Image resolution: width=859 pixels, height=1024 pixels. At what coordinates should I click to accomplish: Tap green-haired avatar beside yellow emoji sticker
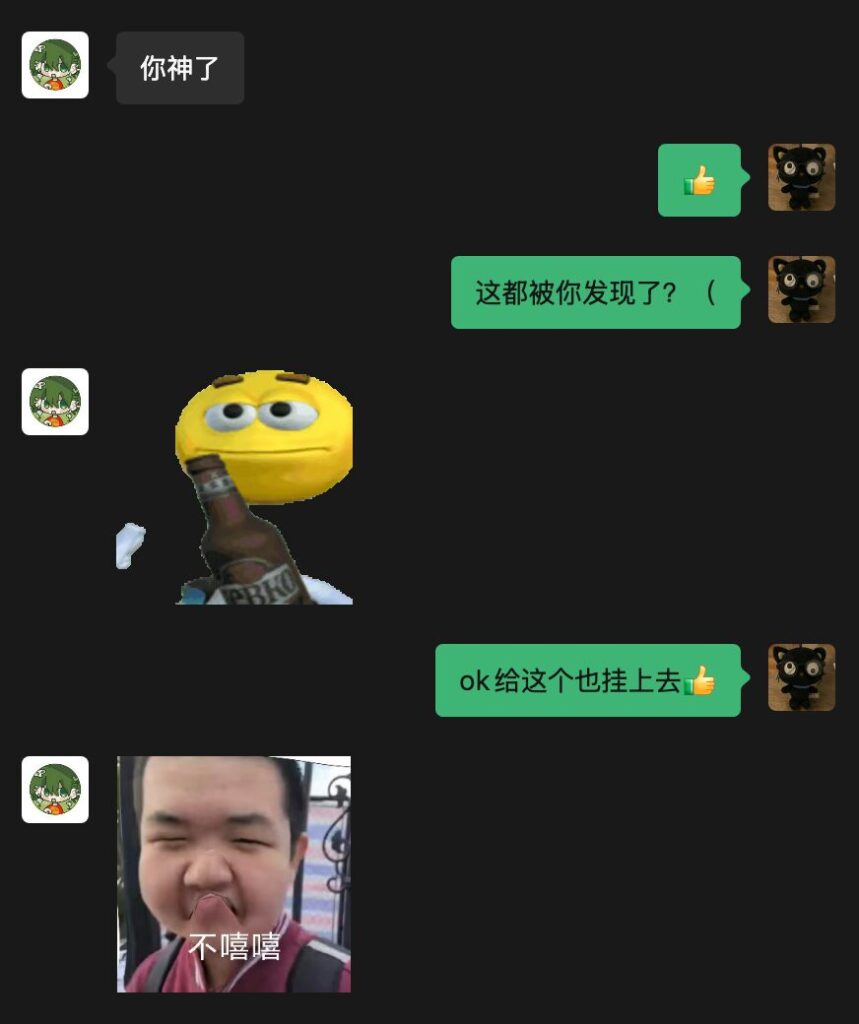[x=55, y=402]
